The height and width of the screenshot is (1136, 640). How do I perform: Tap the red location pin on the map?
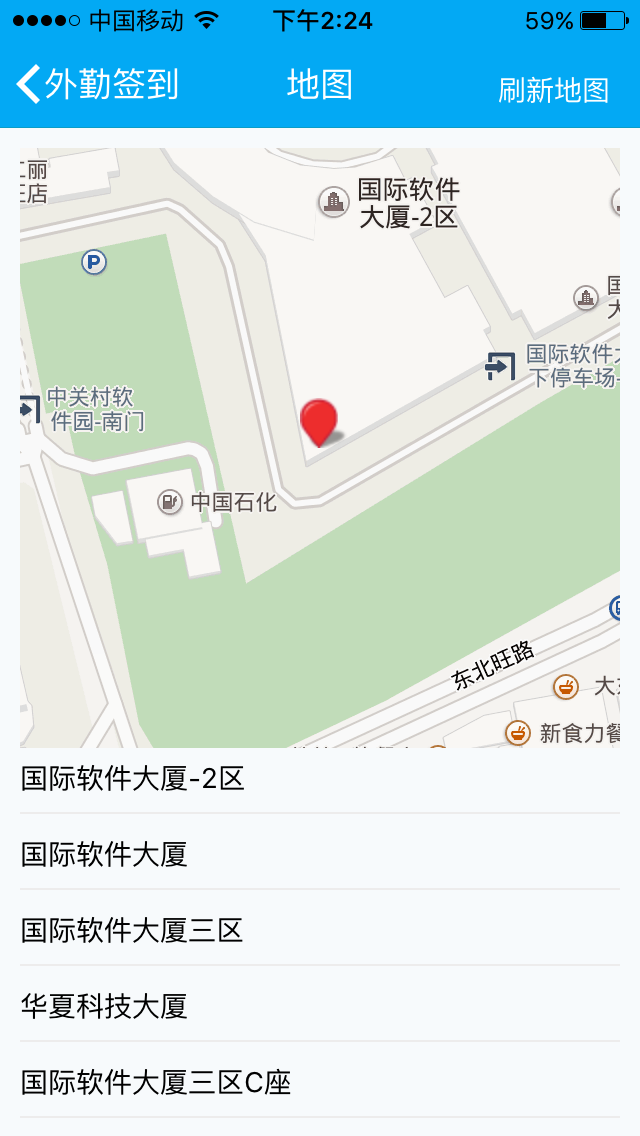click(319, 421)
